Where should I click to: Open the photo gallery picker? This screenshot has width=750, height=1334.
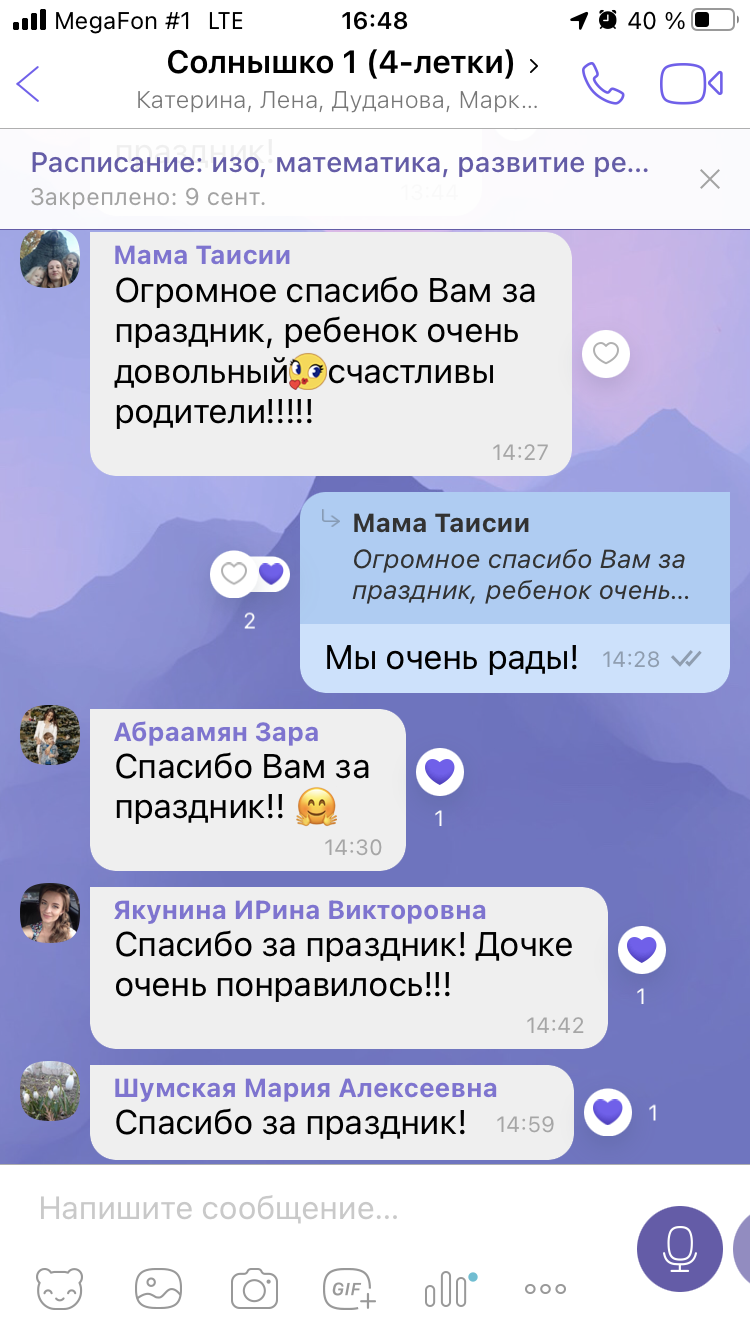click(158, 1289)
